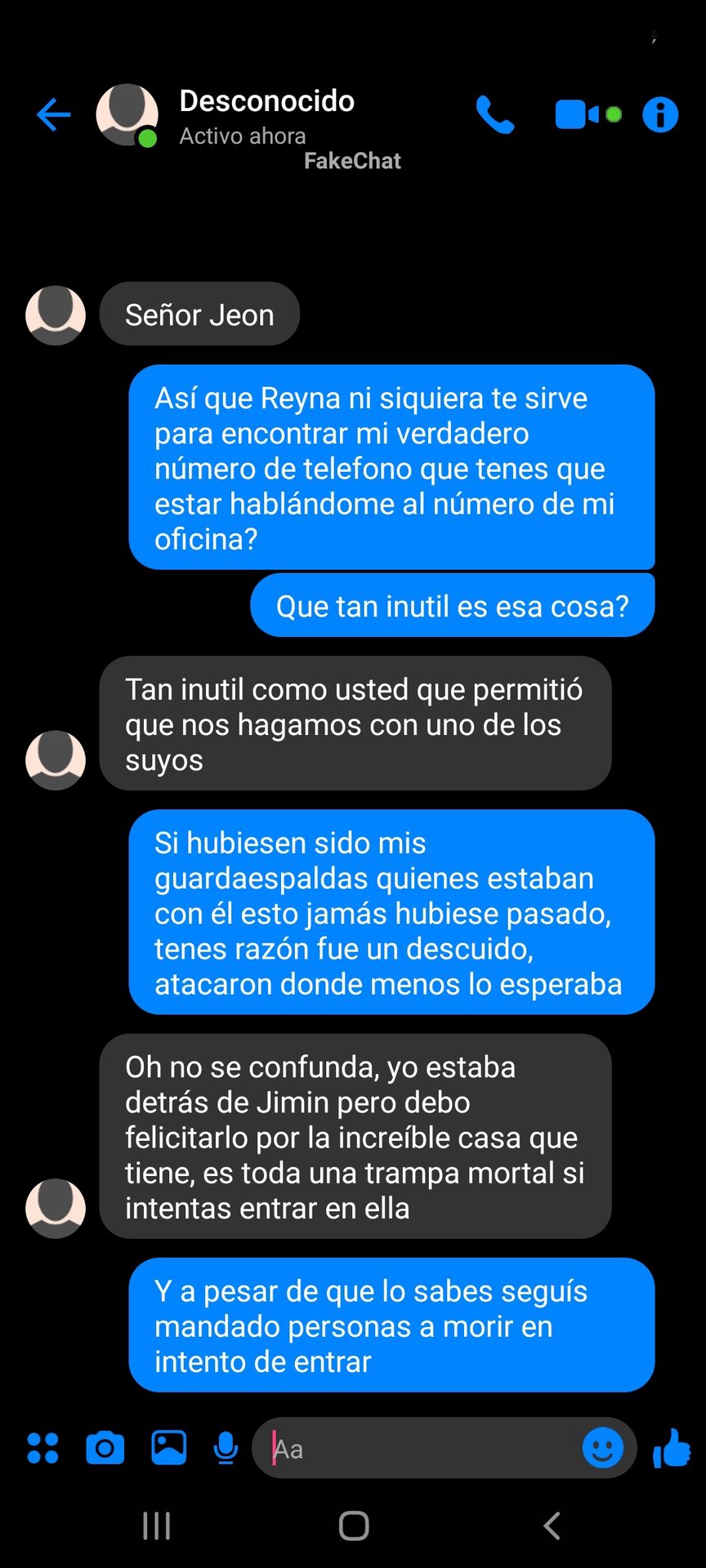Screen dimensions: 706x1568
Task: Start a voice call with Desconocido
Action: point(495,114)
